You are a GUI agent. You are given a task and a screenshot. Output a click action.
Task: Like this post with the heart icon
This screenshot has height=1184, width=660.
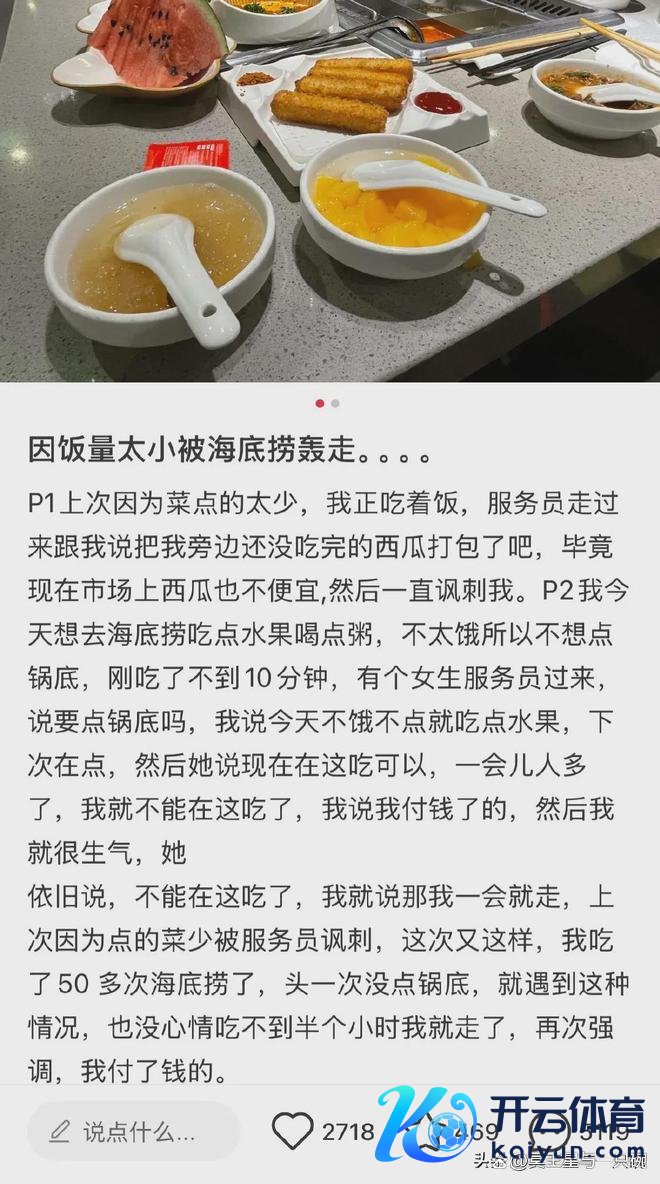tap(292, 1131)
